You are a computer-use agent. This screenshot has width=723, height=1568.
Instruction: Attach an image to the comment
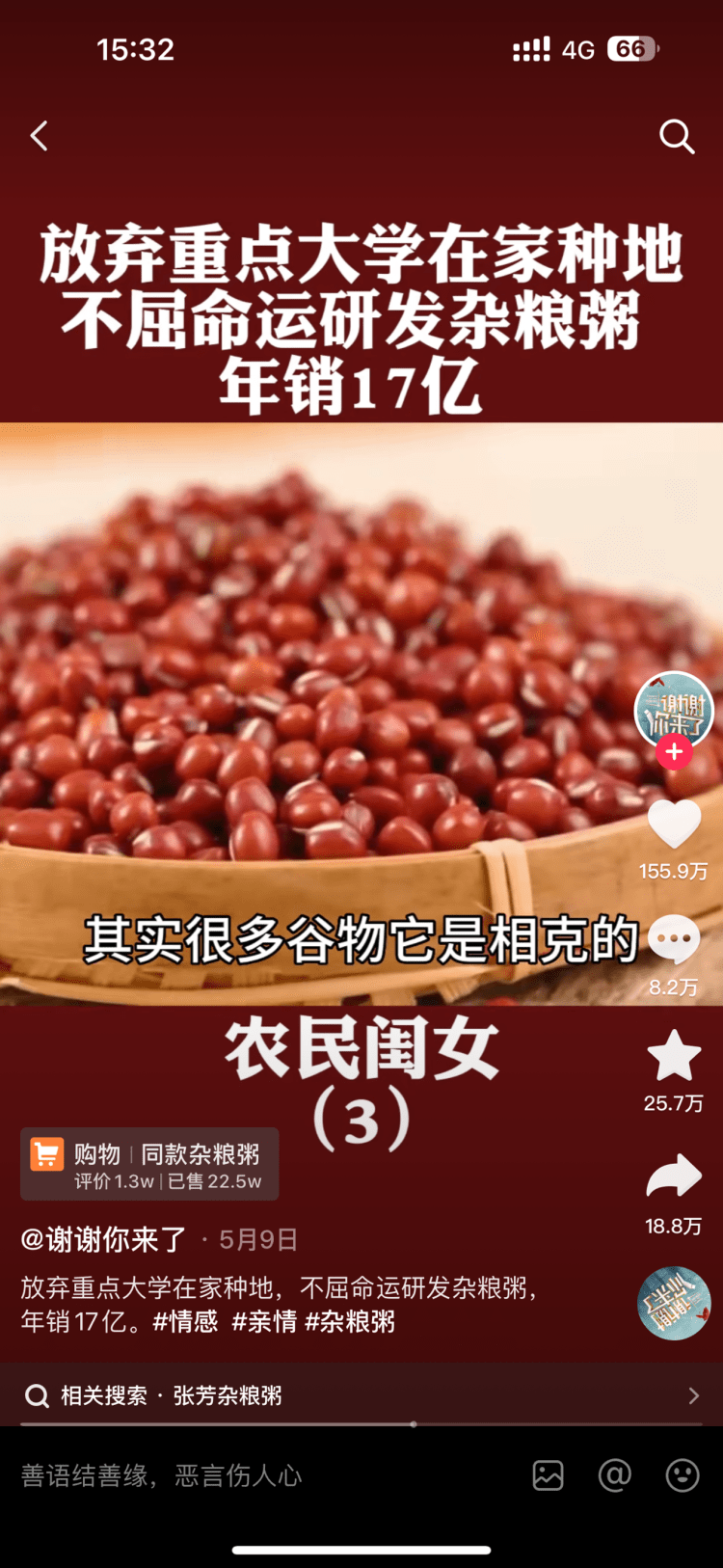pyautogui.click(x=548, y=1475)
